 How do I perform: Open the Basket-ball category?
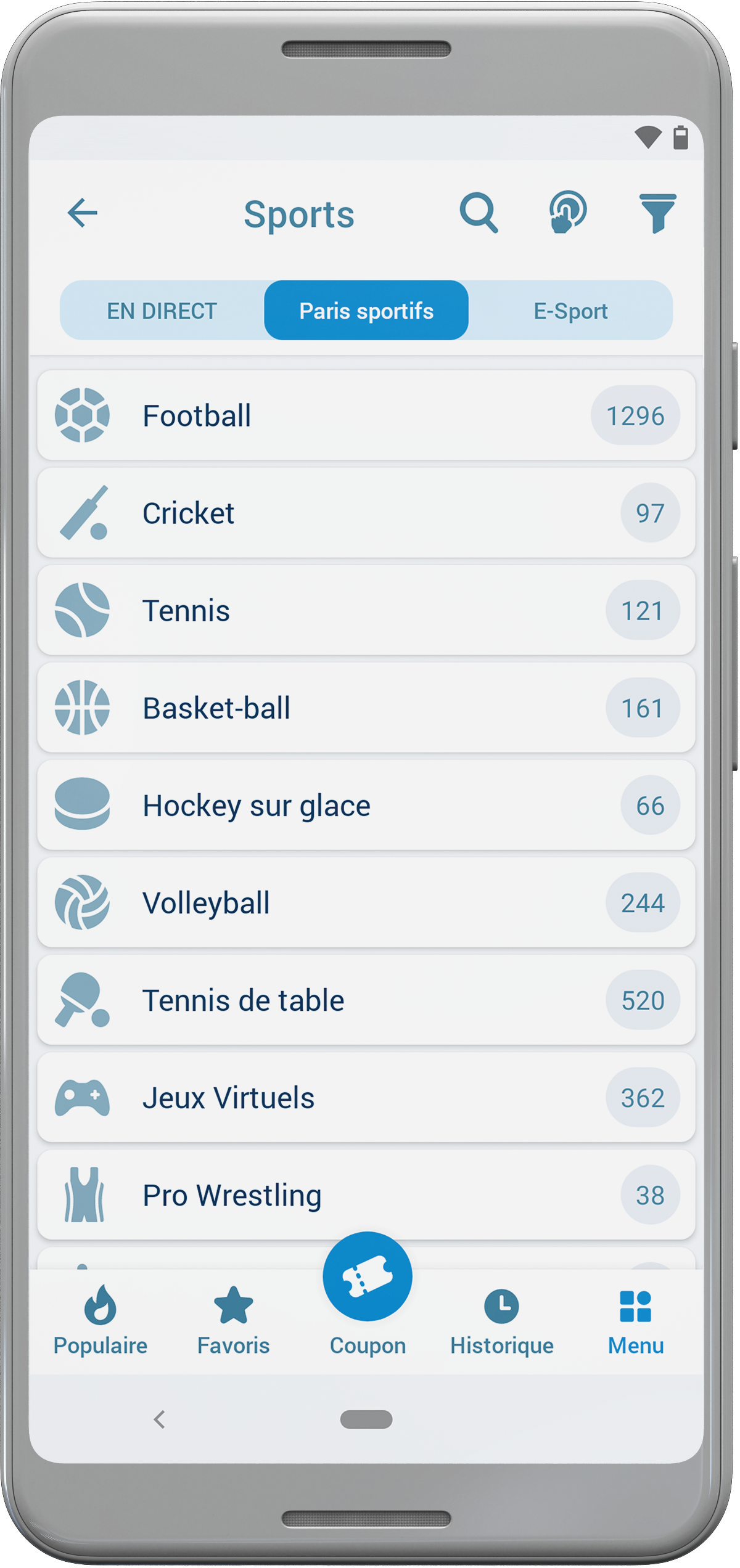tap(366, 708)
